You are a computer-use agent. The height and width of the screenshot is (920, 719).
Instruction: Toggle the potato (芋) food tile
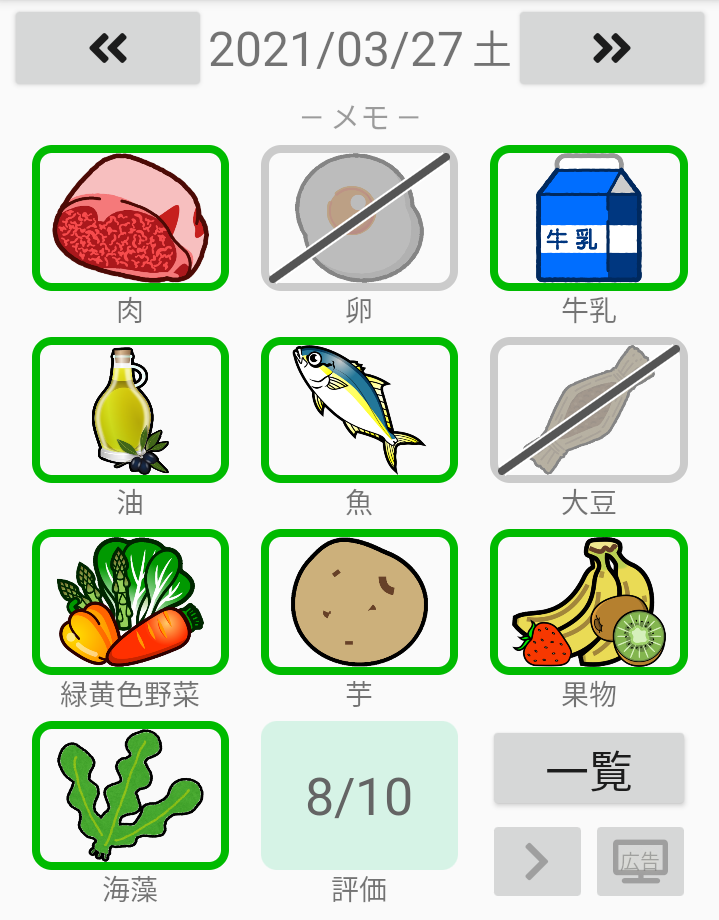(x=359, y=602)
